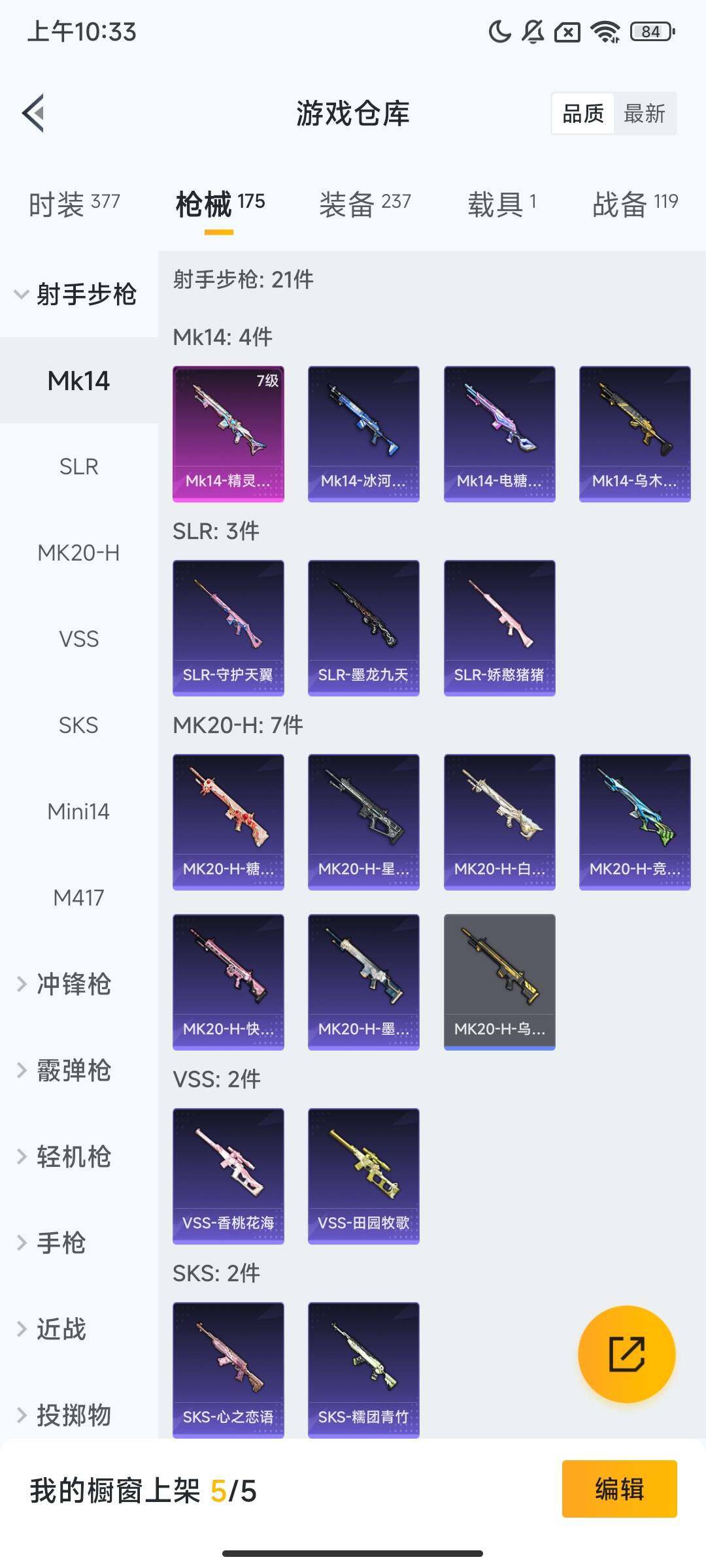
Task: Select Mini14 in the side list
Action: [x=78, y=811]
